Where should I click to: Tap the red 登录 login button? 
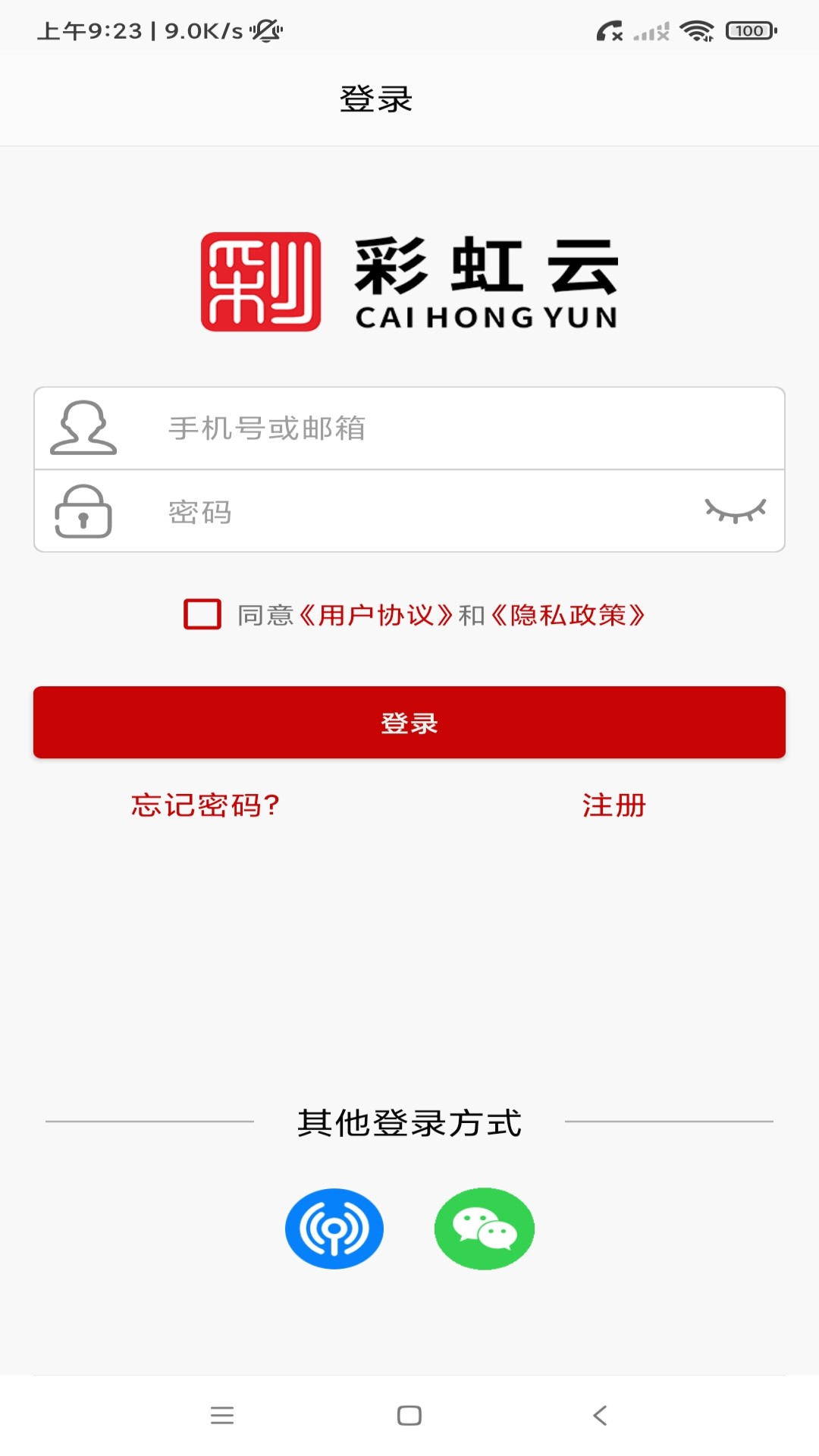(x=409, y=723)
